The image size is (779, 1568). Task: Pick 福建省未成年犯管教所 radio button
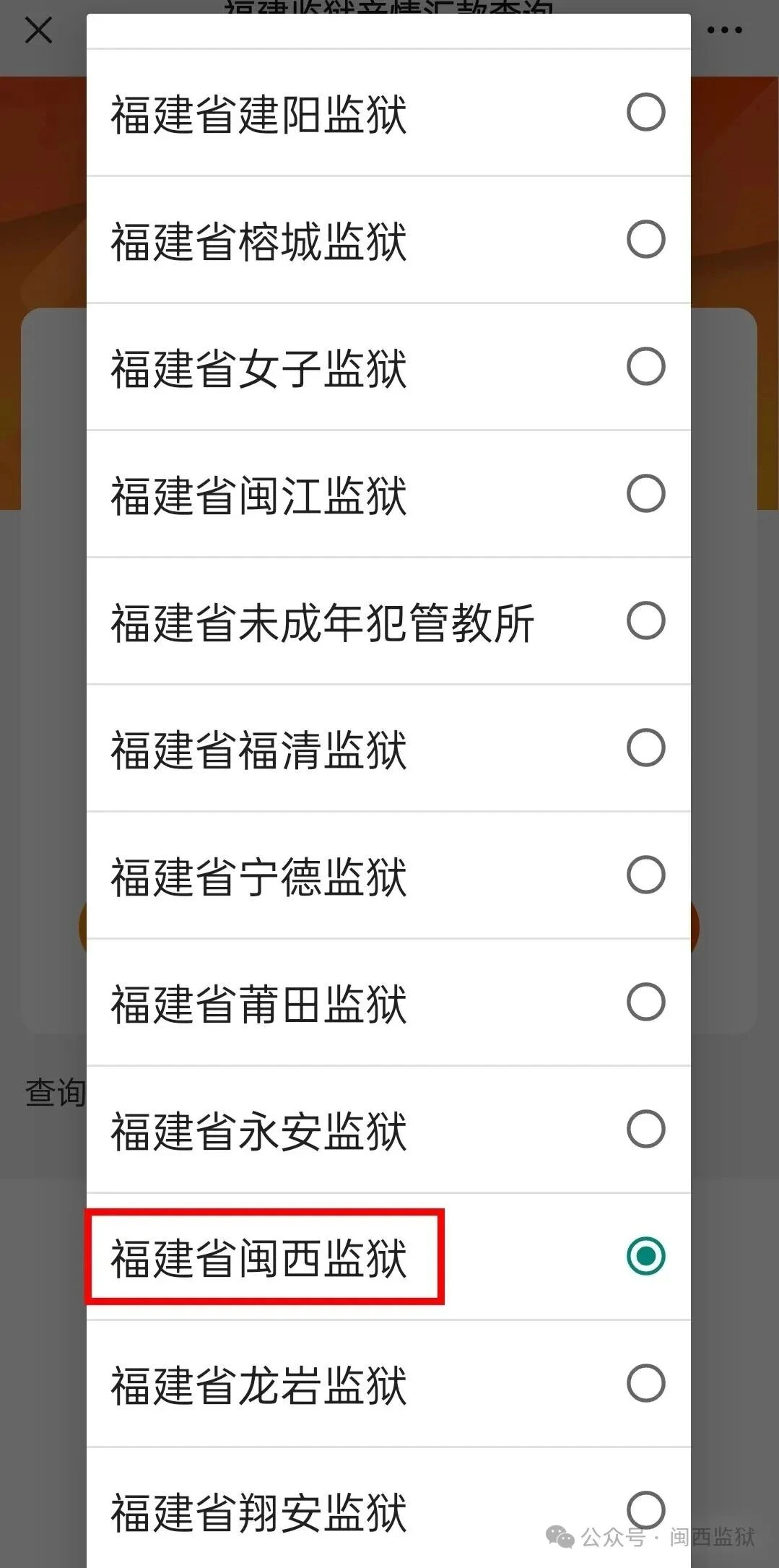(x=645, y=621)
